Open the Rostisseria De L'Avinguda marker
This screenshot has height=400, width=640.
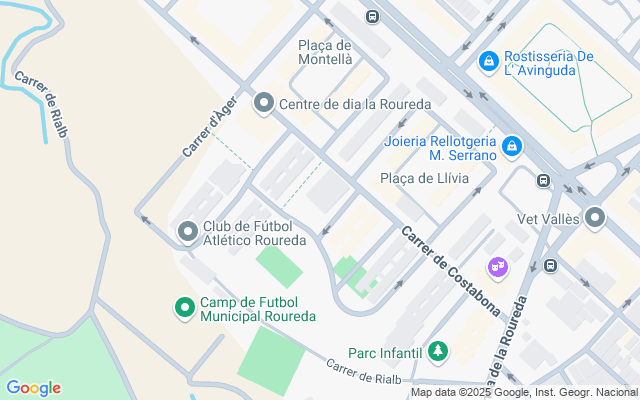click(488, 62)
